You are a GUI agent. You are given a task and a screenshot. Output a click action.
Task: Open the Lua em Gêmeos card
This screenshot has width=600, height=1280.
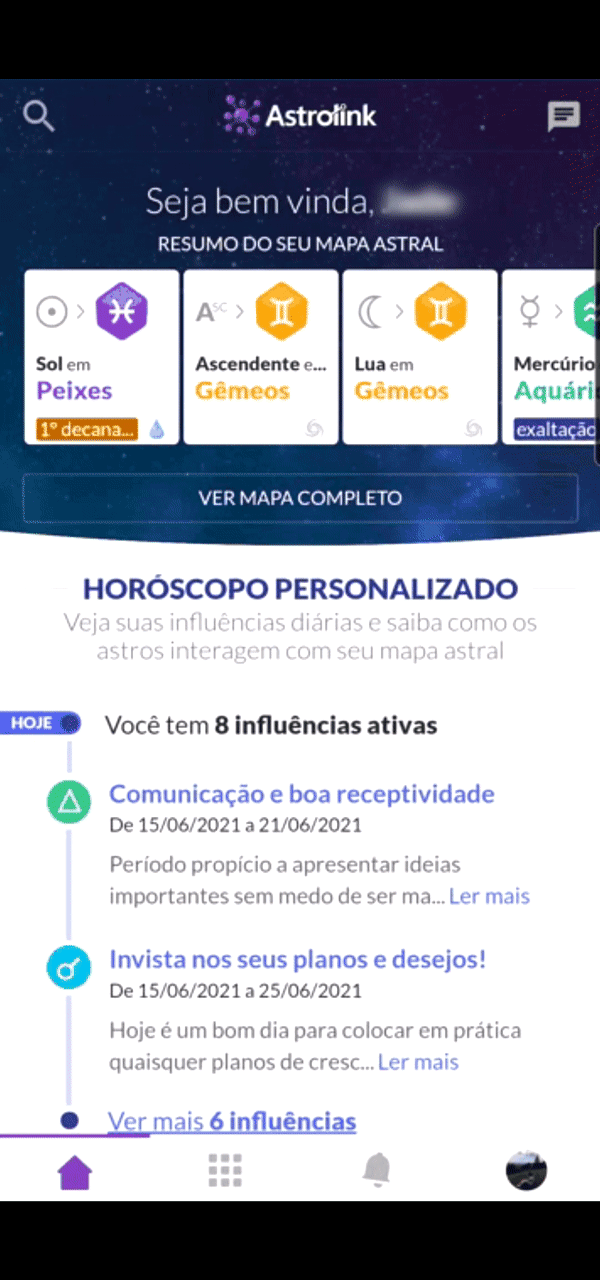coord(419,357)
